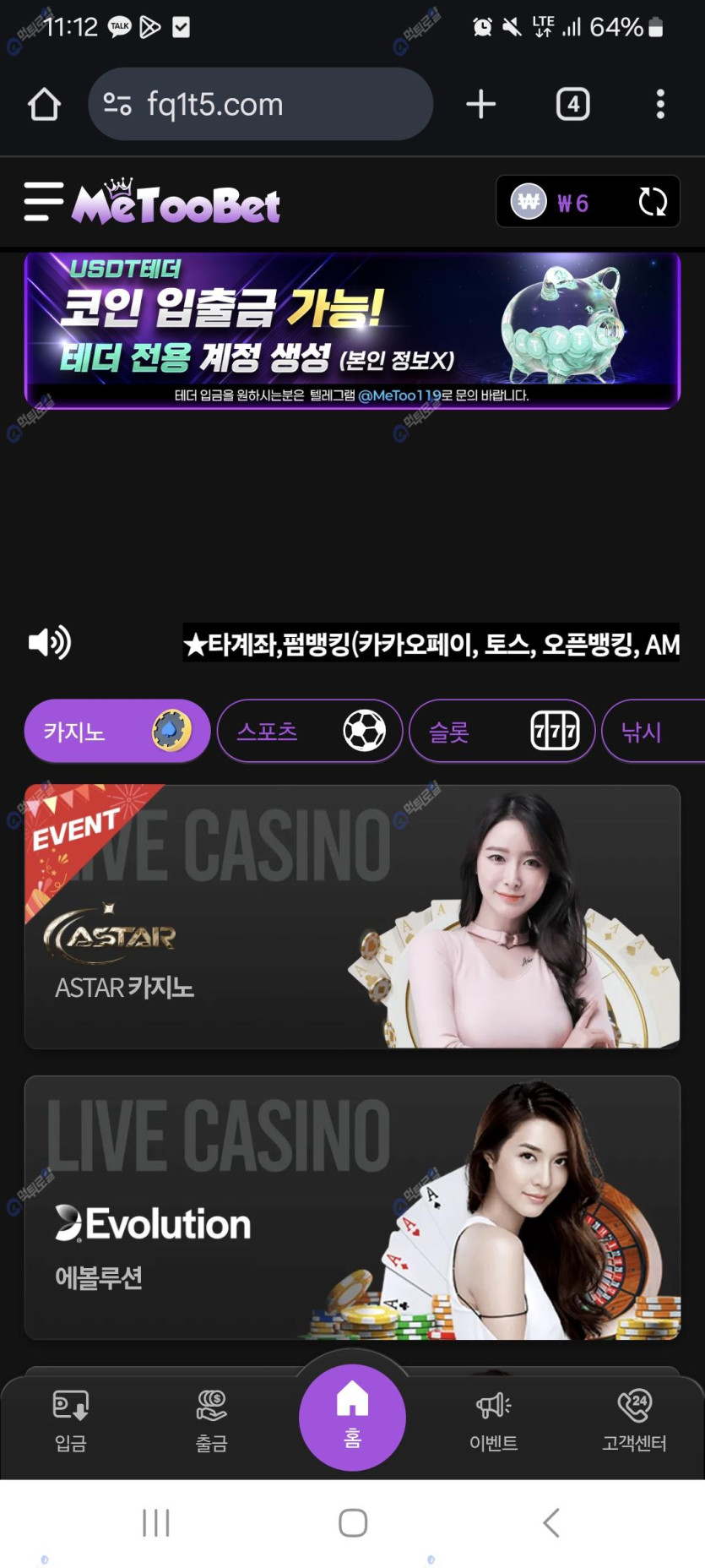The height and width of the screenshot is (1568, 705).
Task: Go to 입금 deposit page
Action: 71,1421
